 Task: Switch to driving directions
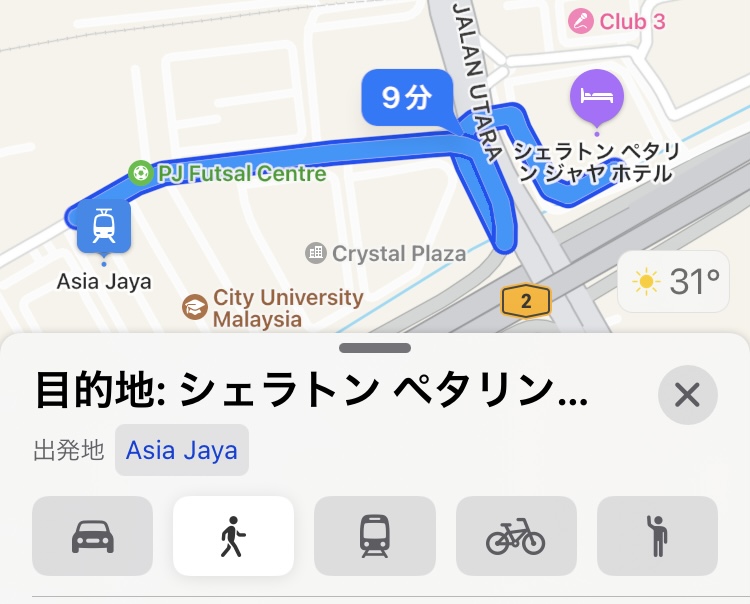[93, 536]
